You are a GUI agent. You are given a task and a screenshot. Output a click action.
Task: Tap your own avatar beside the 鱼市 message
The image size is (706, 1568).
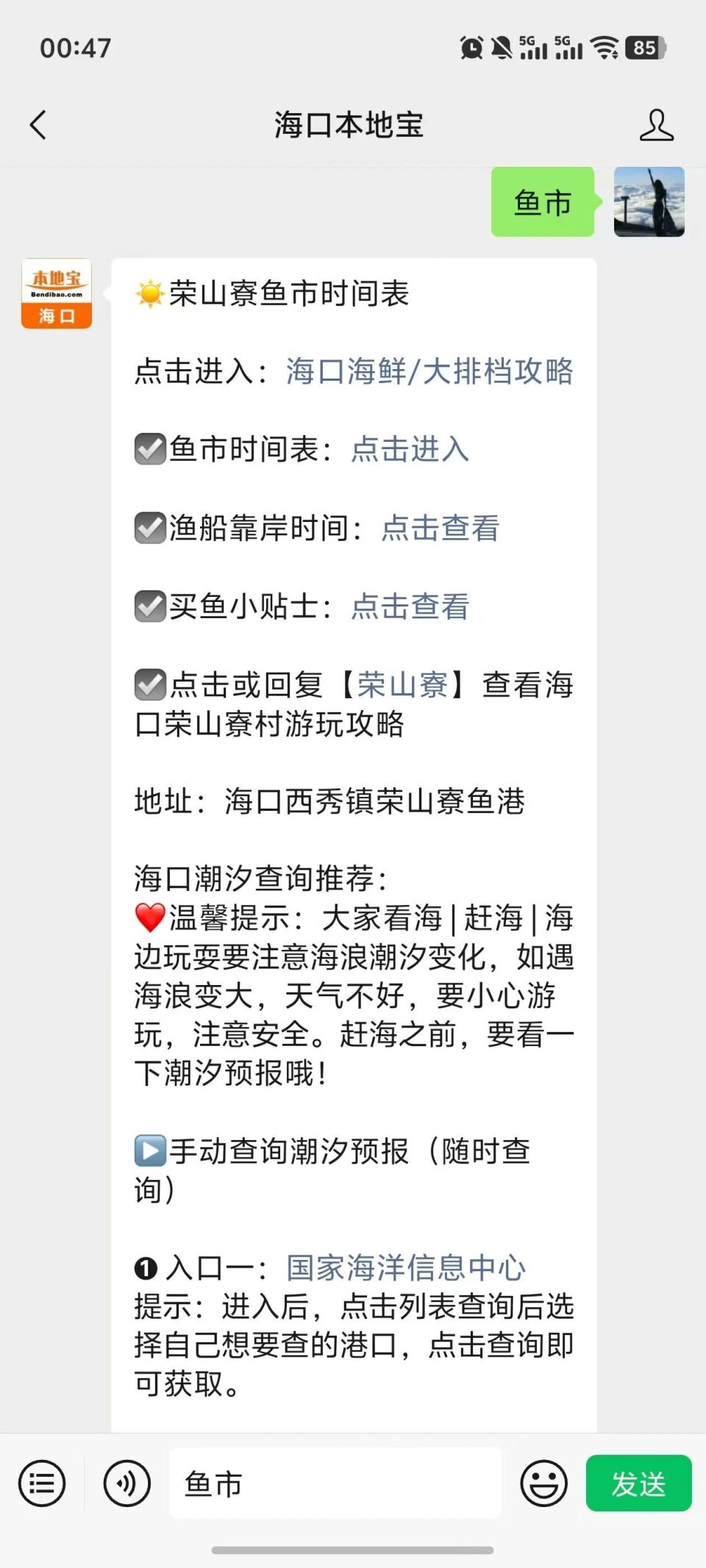click(649, 203)
